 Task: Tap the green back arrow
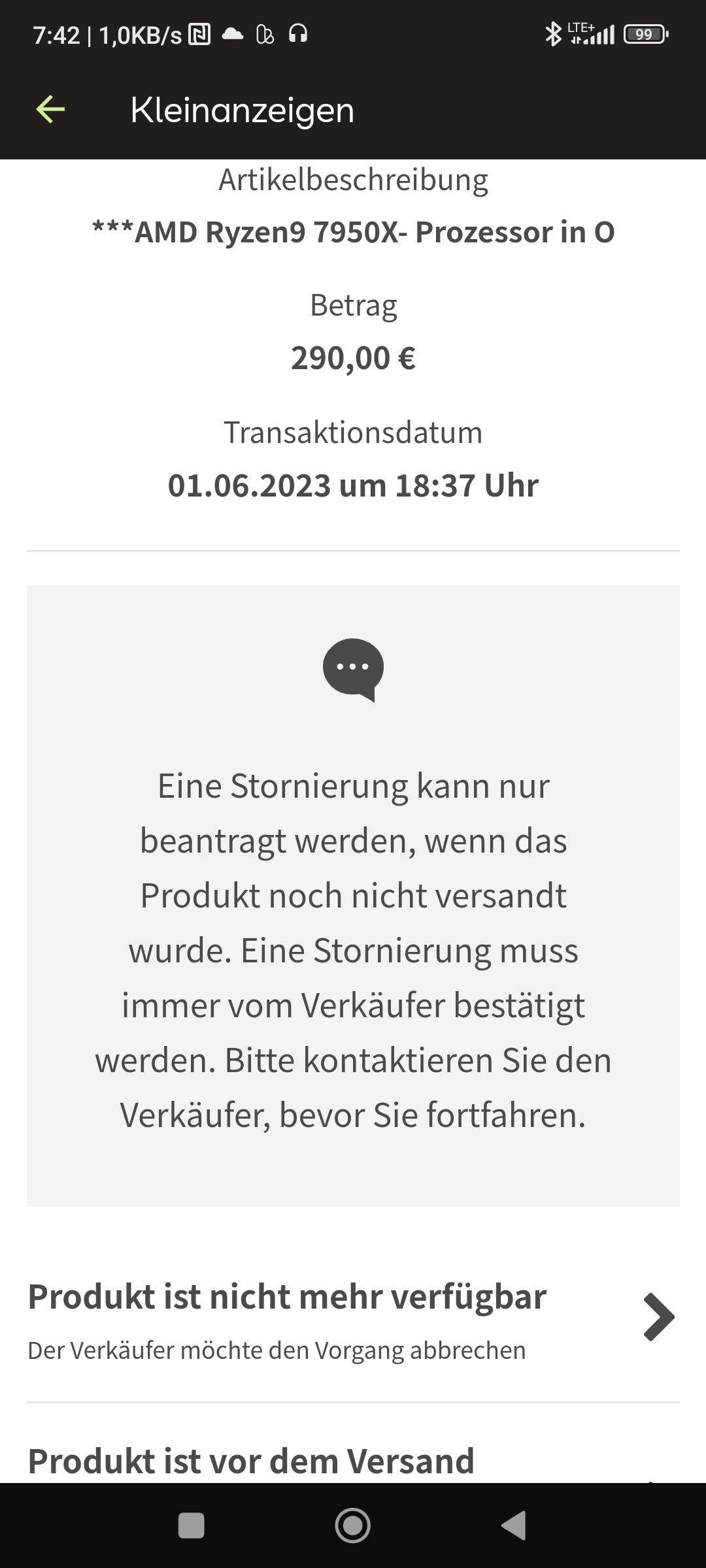[x=49, y=109]
